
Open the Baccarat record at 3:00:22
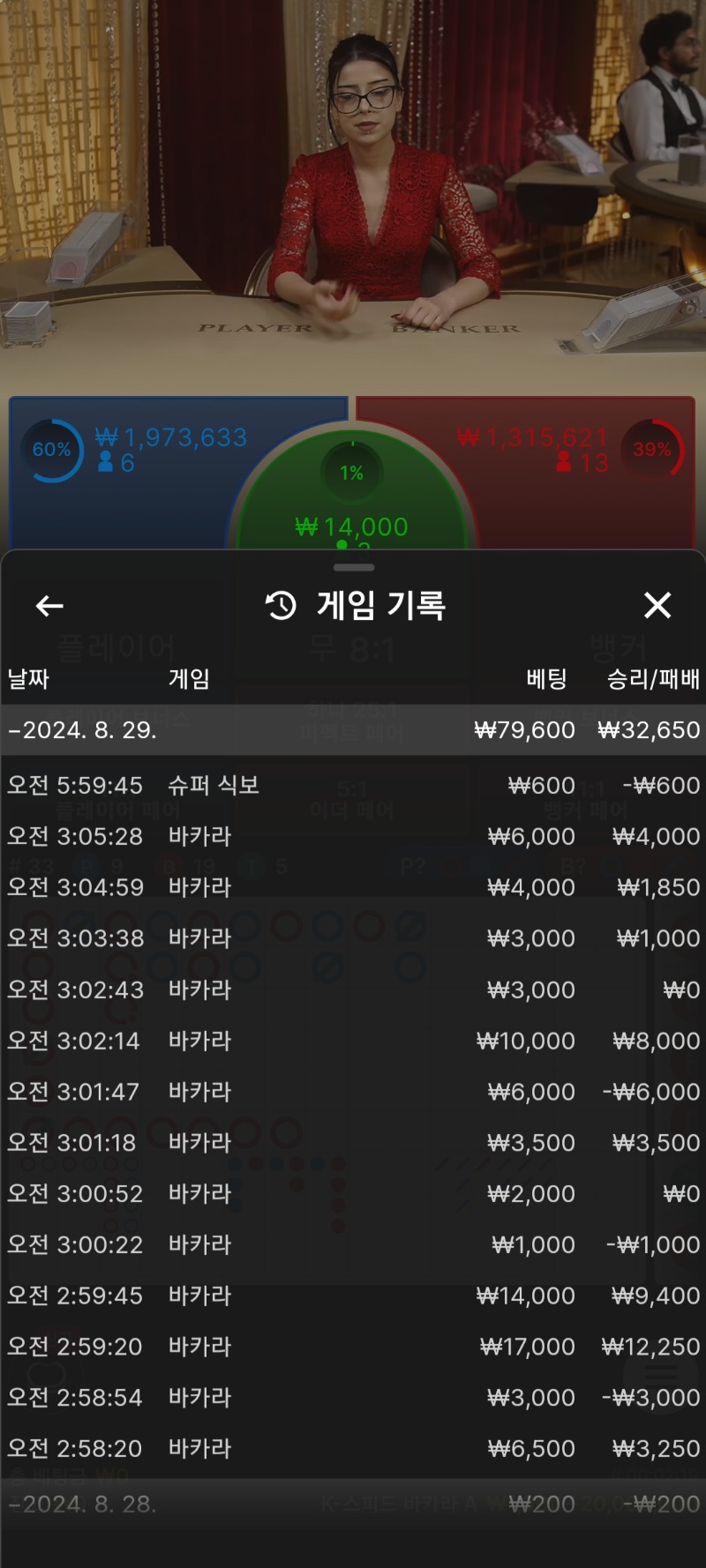pos(353,1244)
